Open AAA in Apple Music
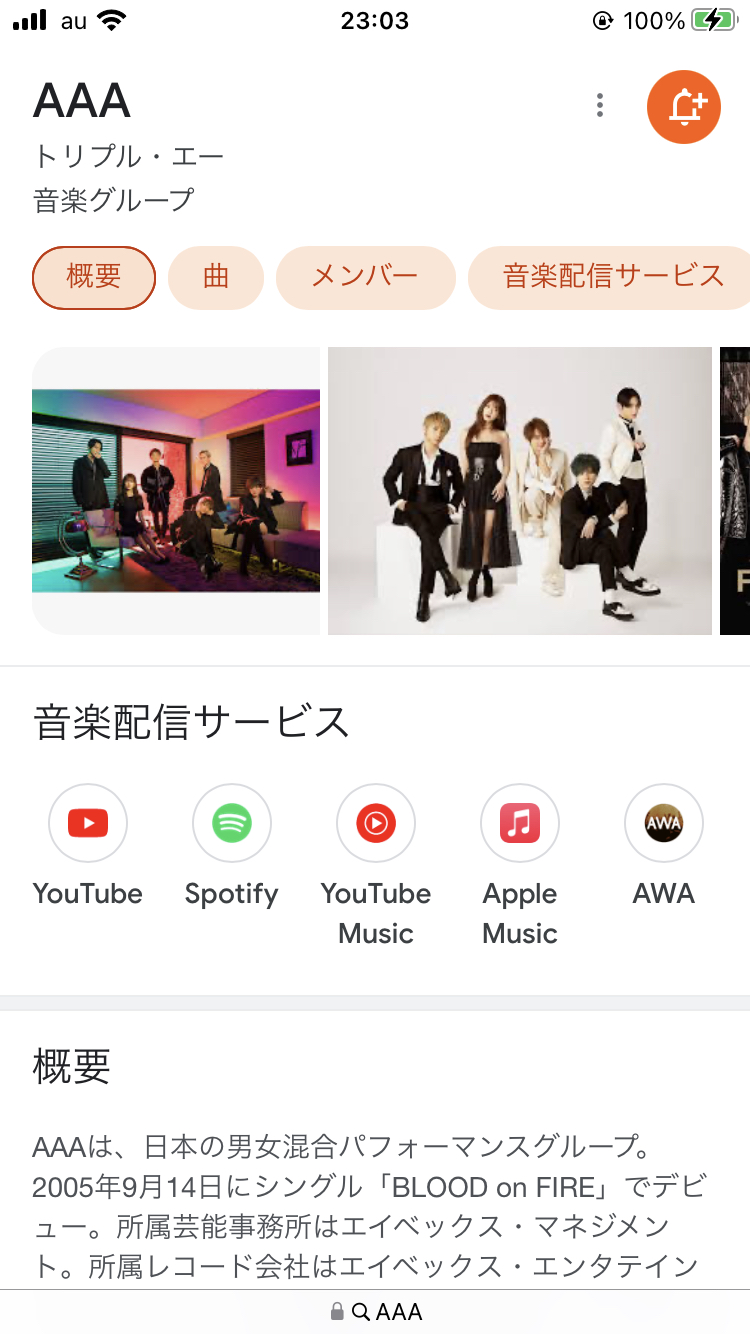 click(x=520, y=823)
